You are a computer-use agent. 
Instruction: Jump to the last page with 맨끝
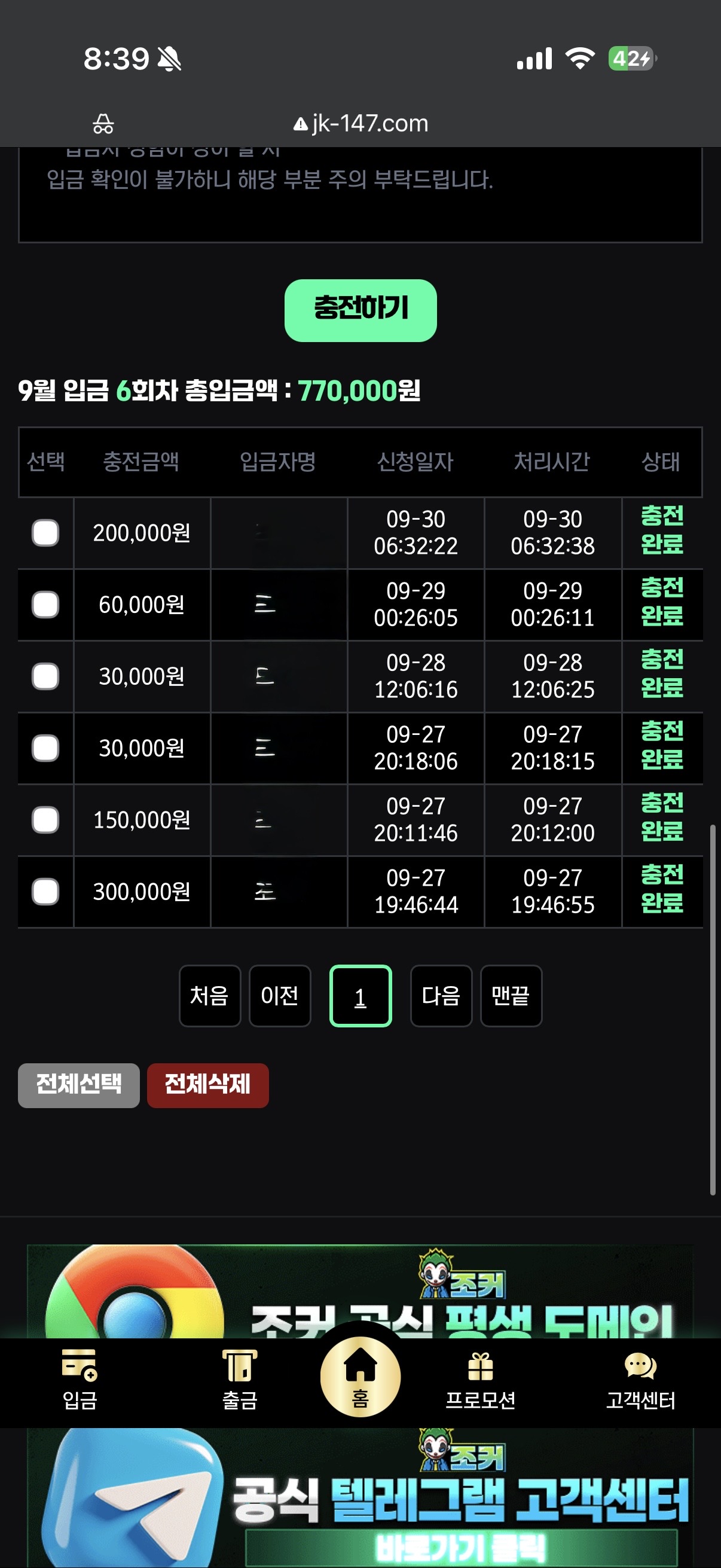(x=511, y=996)
